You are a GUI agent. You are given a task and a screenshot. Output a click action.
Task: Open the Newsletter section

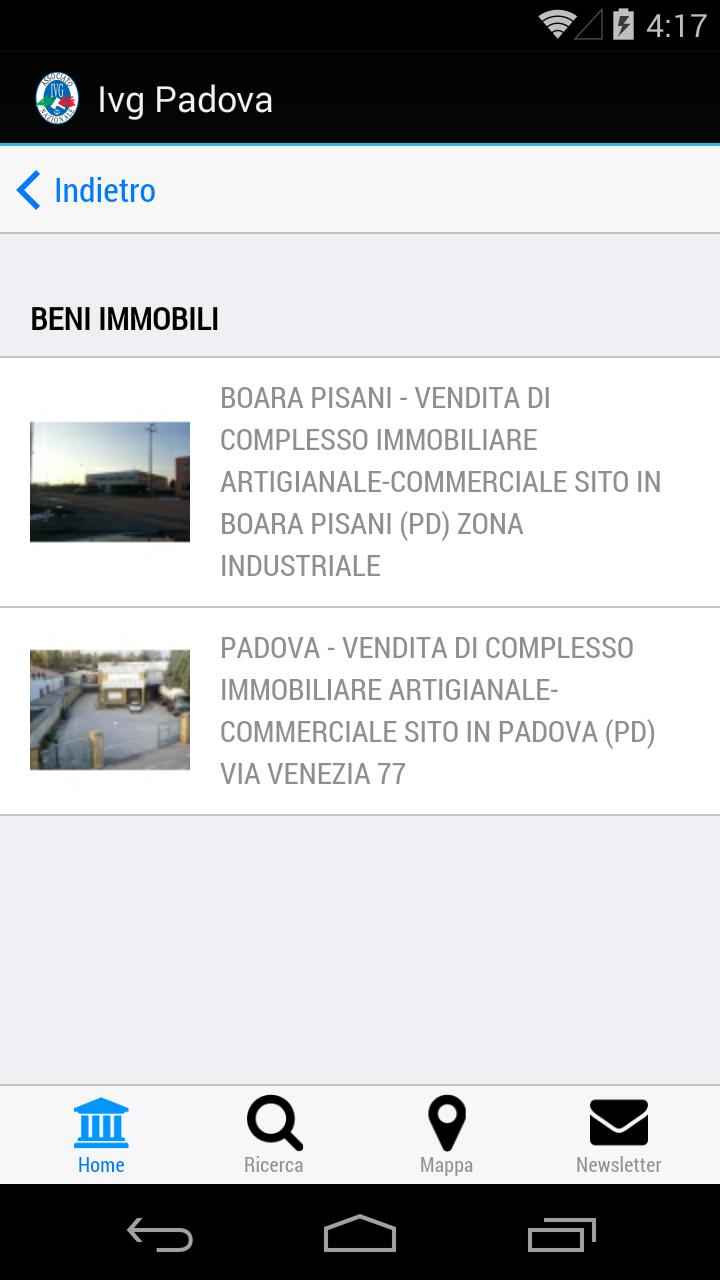(618, 1135)
